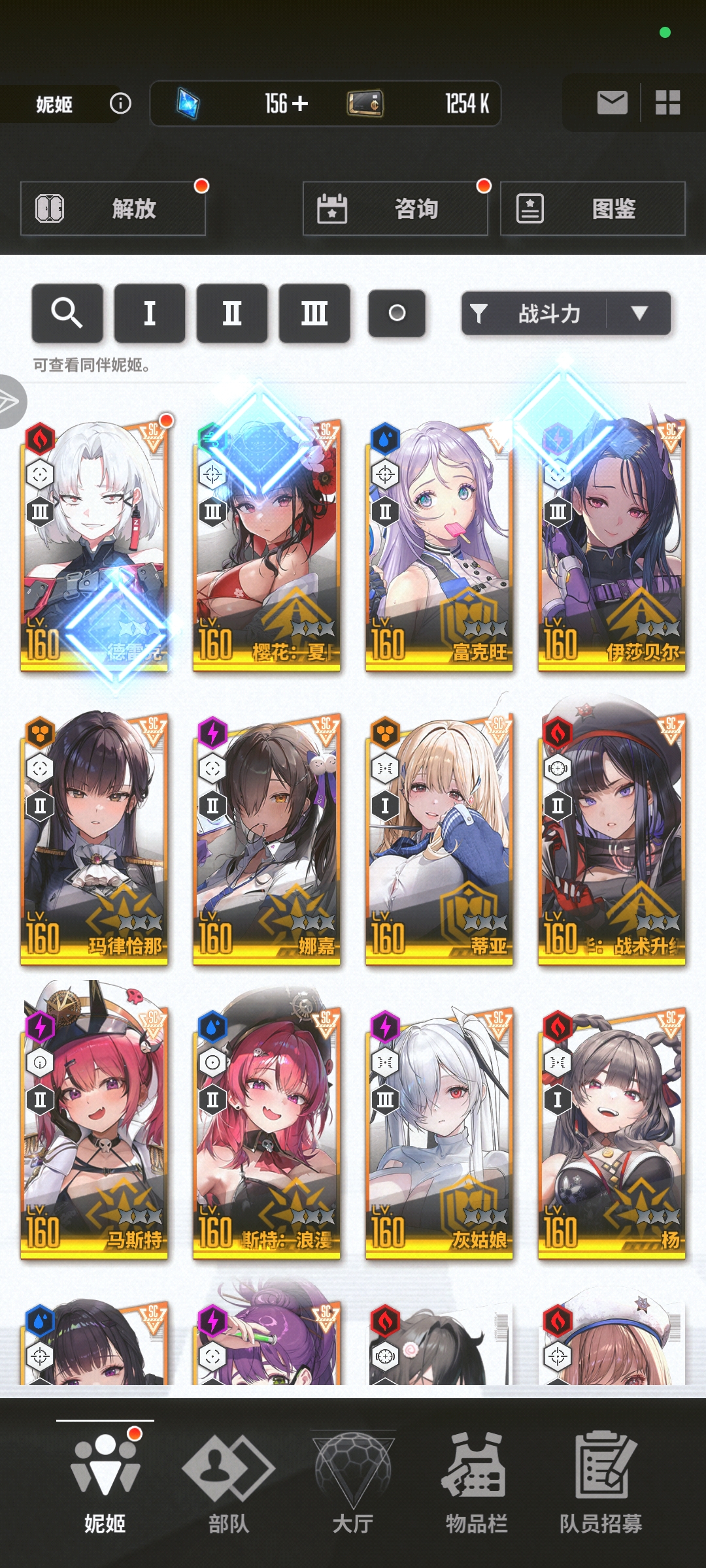The image size is (706, 1568).
Task: Open 伊莎贝尔 character card
Action: pos(611,546)
